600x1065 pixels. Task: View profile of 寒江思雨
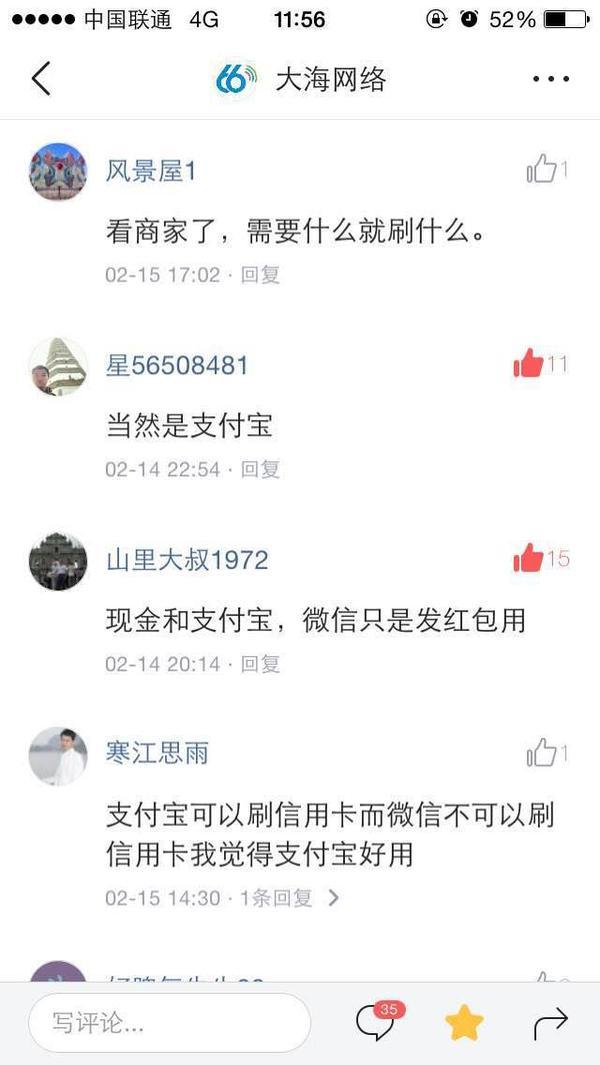coord(58,755)
